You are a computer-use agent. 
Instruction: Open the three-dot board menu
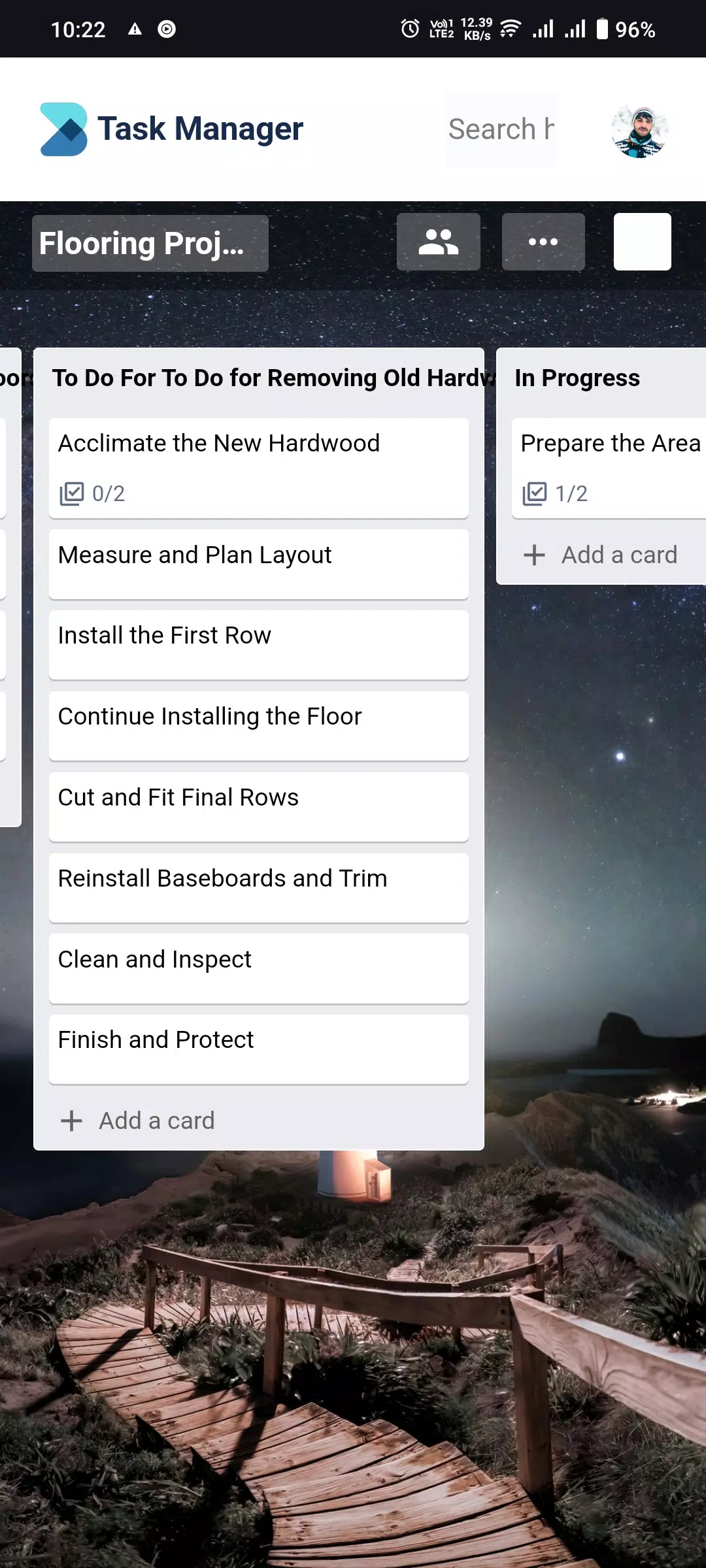[543, 242]
